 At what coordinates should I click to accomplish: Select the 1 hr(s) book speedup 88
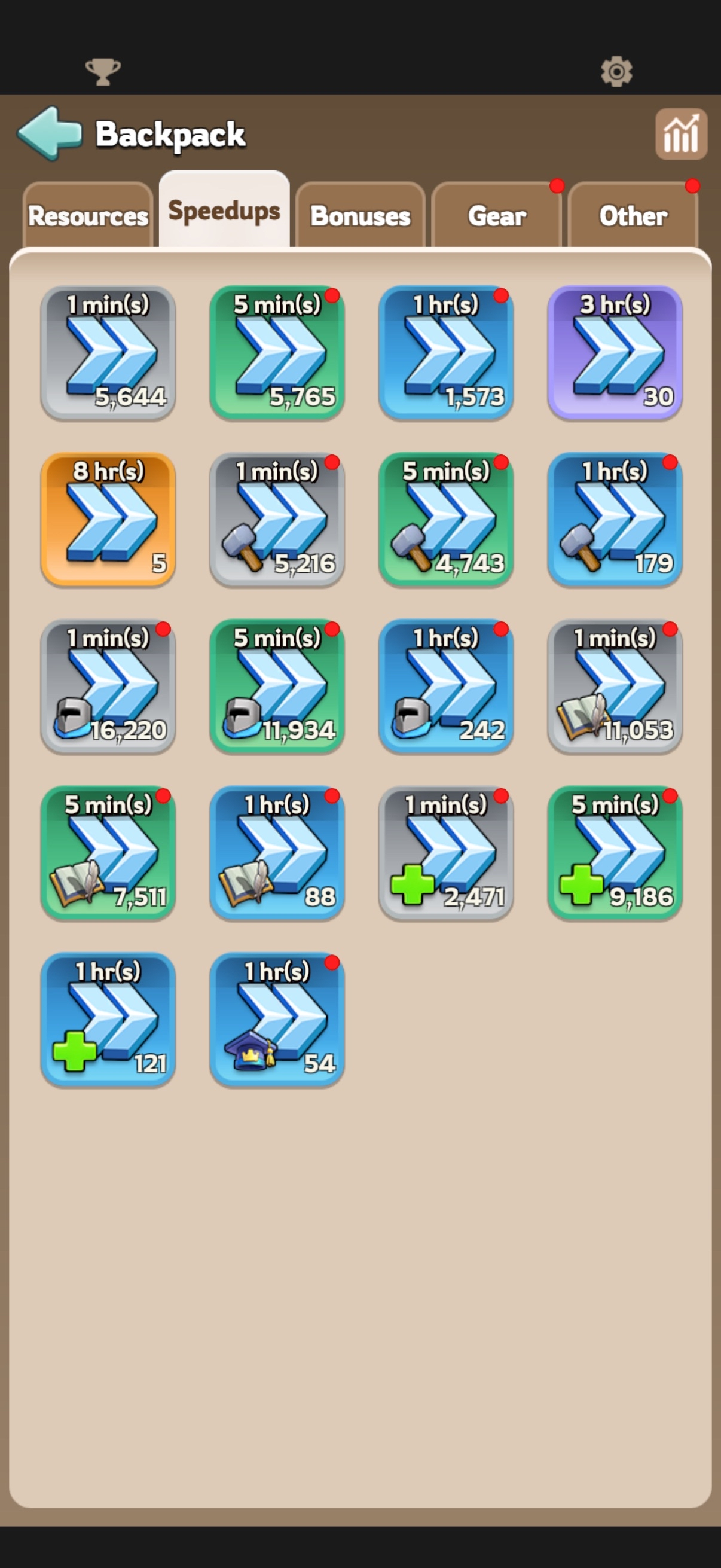tap(277, 853)
